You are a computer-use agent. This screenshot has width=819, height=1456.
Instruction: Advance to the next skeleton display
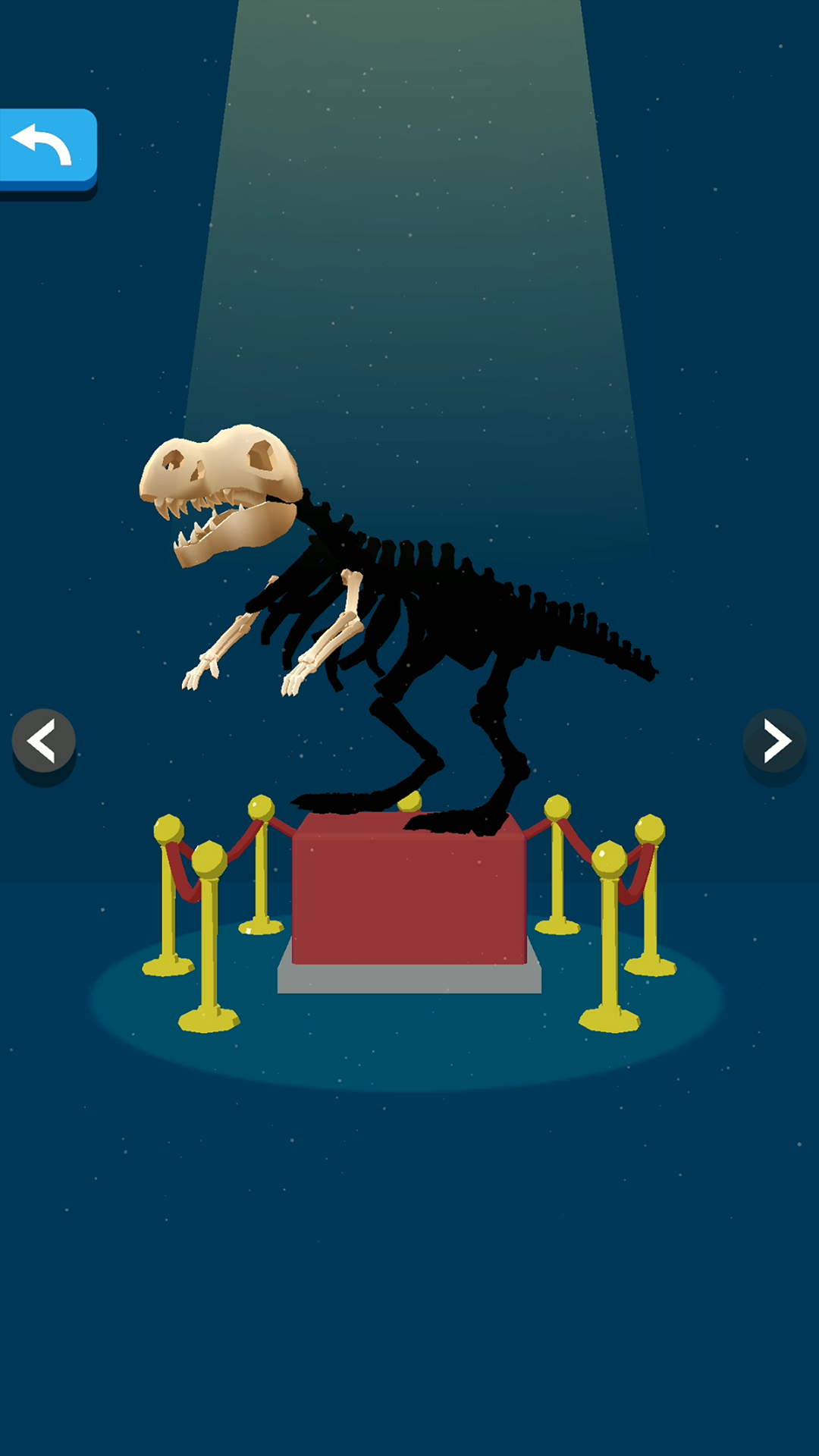(775, 741)
